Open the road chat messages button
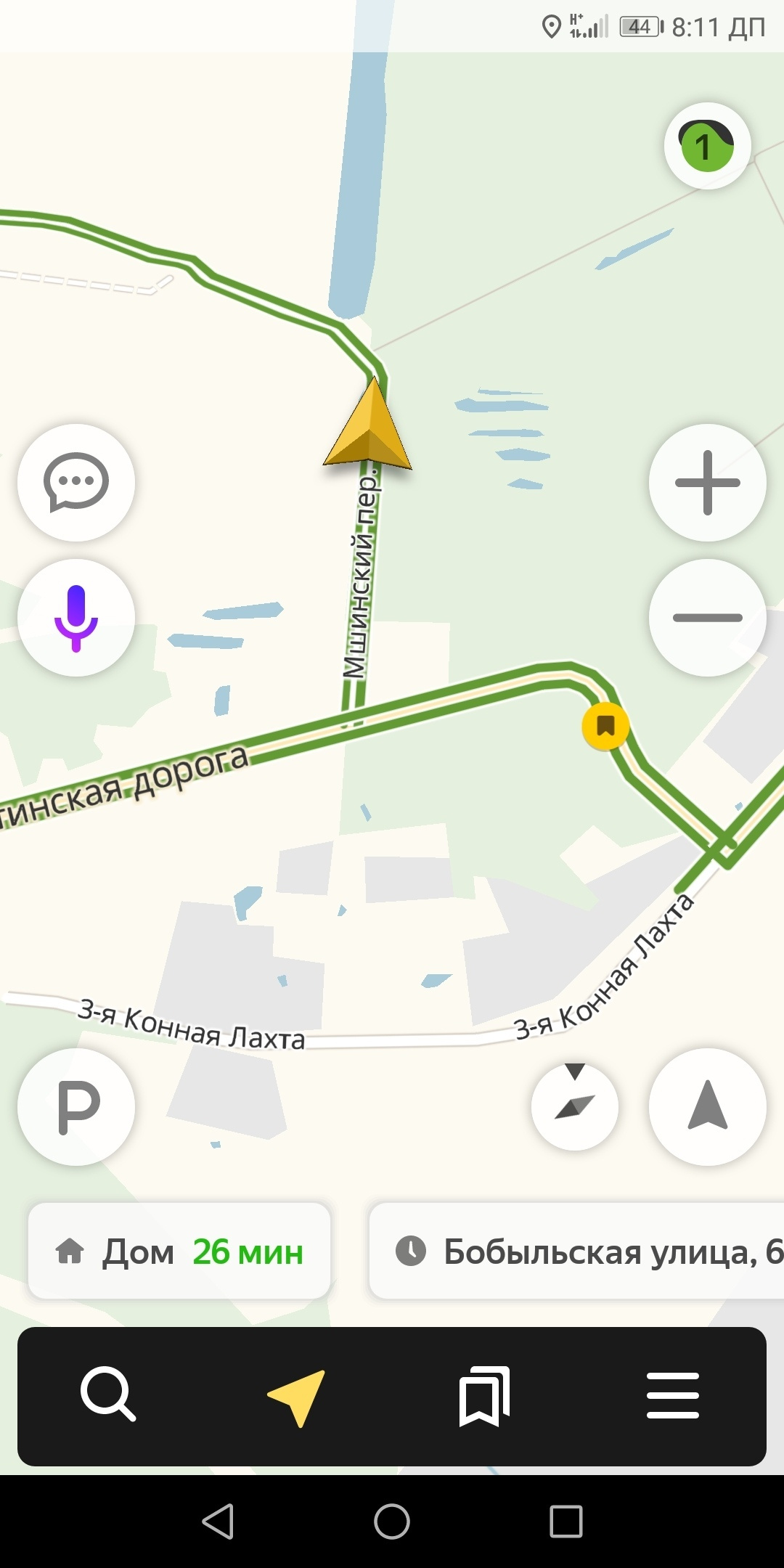The image size is (784, 1568). [x=76, y=483]
